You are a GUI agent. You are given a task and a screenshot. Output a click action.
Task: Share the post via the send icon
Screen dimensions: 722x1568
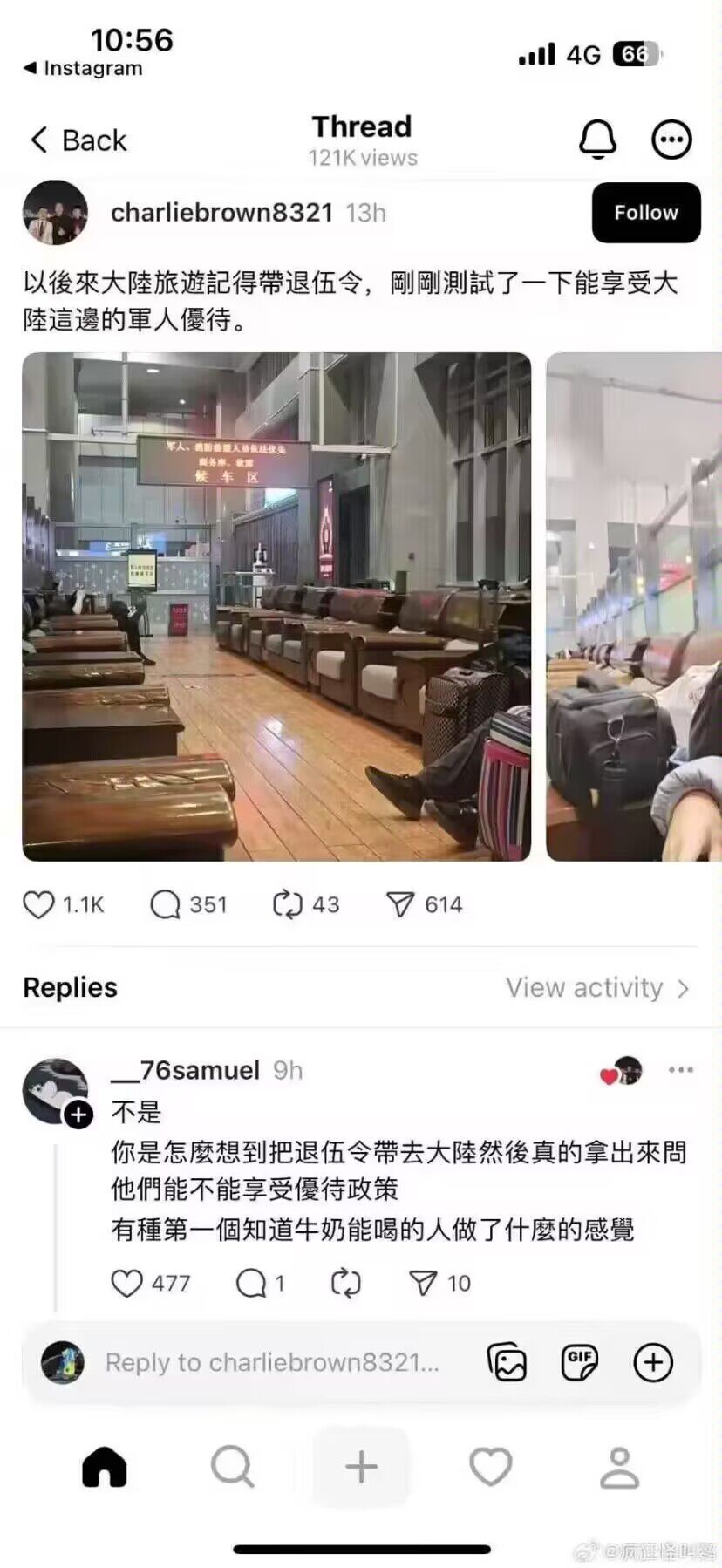(400, 904)
